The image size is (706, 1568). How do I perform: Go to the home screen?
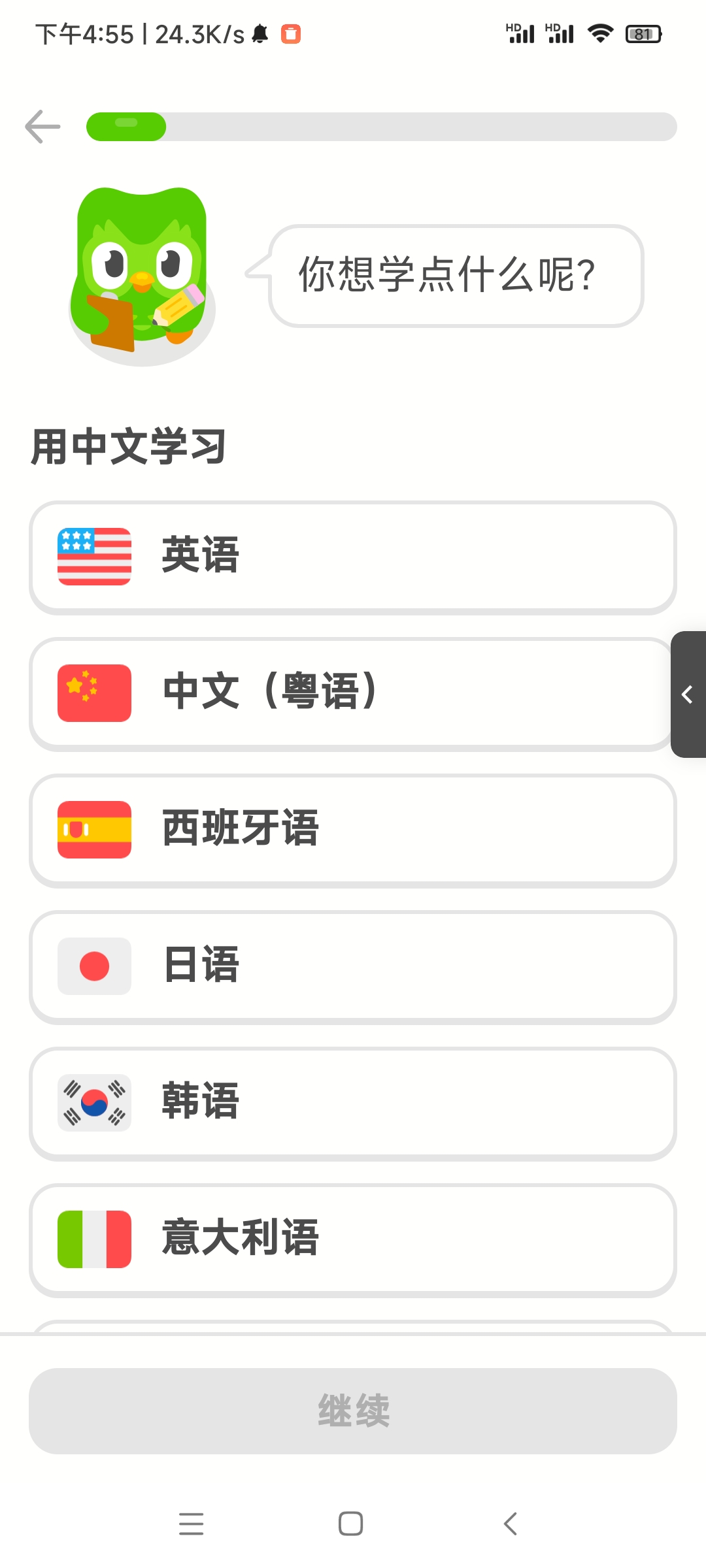(351, 1524)
